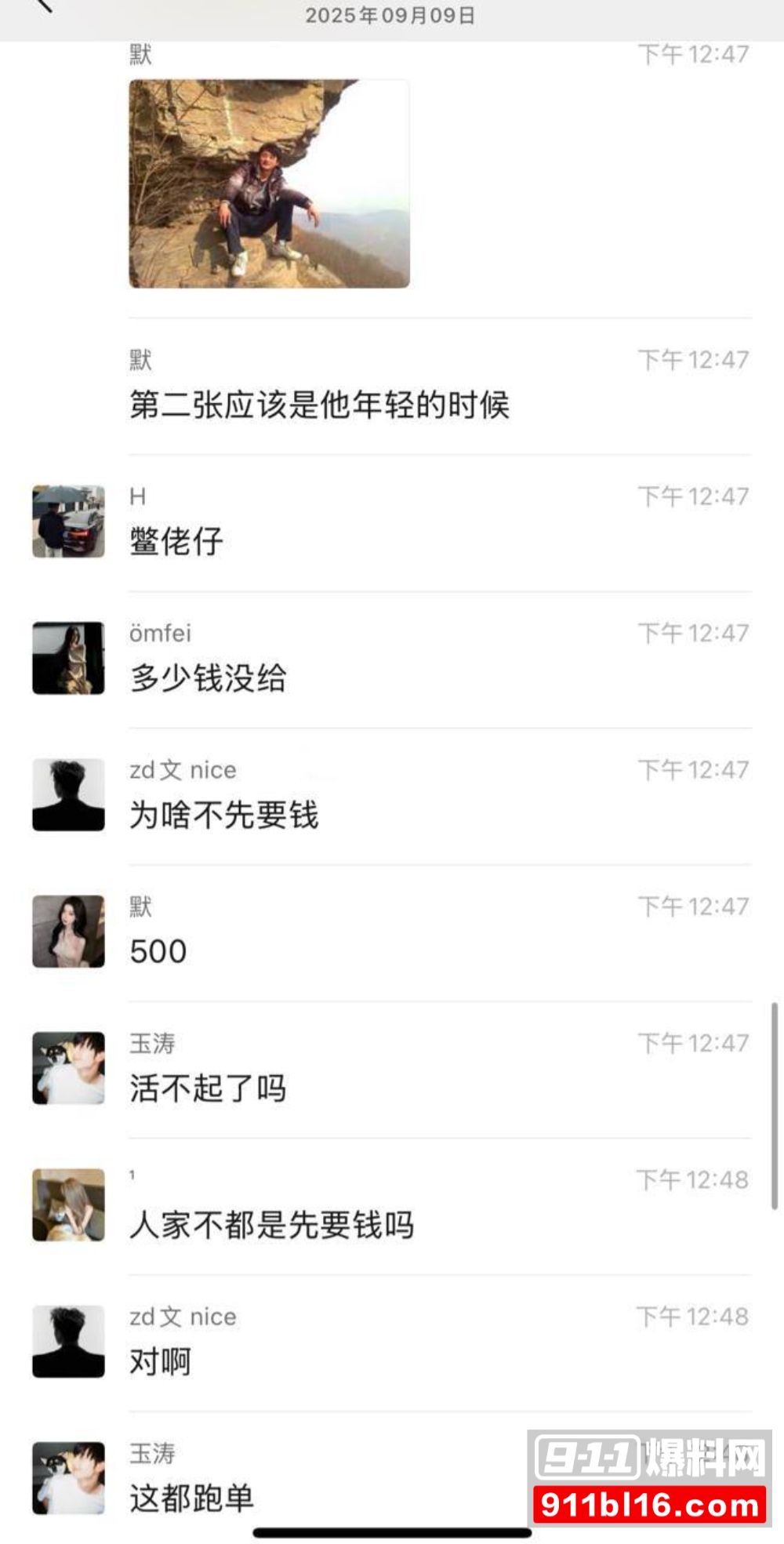Open the photo sent by 默
The height and width of the screenshot is (1544, 784).
tap(269, 183)
